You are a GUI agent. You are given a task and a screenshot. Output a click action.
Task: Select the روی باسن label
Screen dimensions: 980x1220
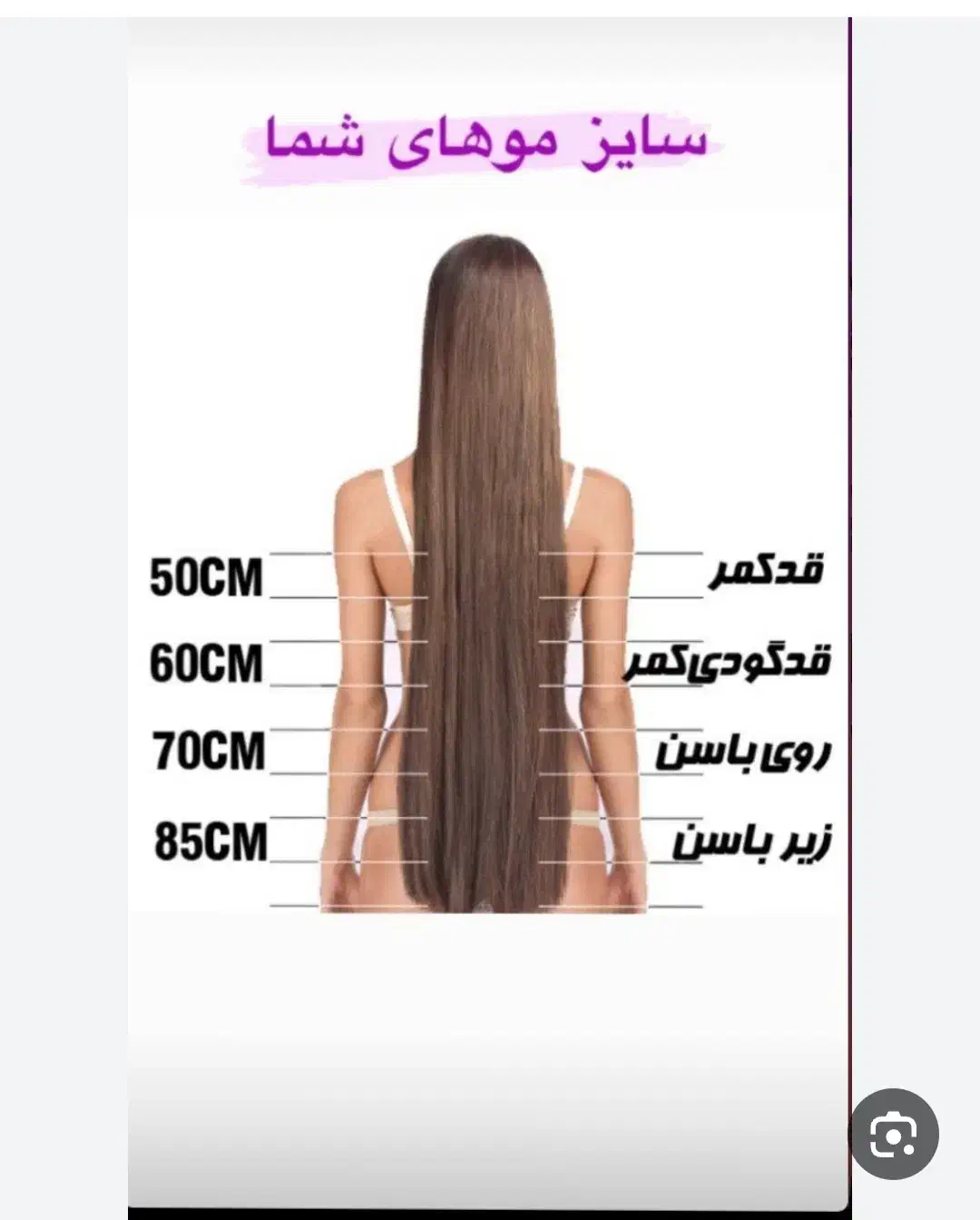click(744, 750)
